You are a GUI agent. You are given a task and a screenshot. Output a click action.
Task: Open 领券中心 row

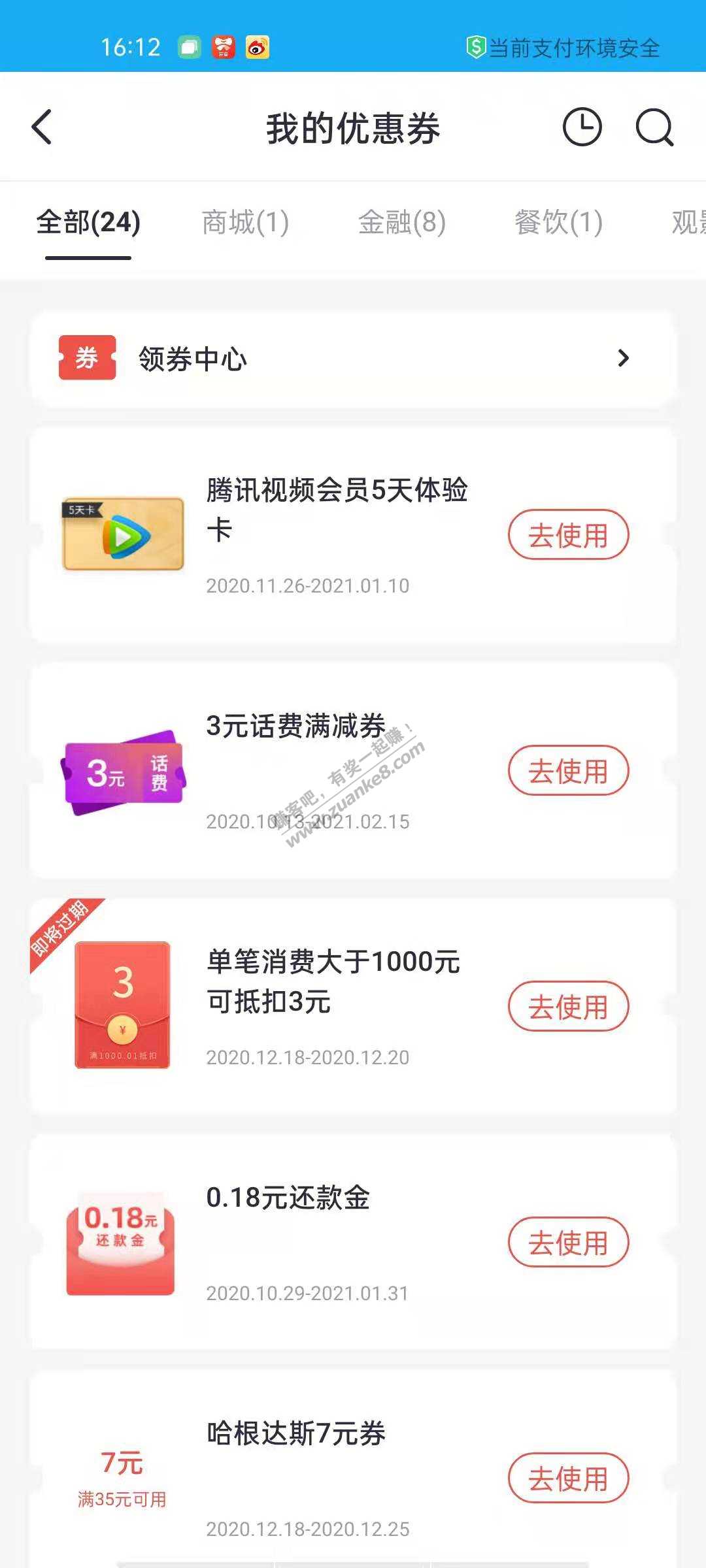tap(353, 359)
